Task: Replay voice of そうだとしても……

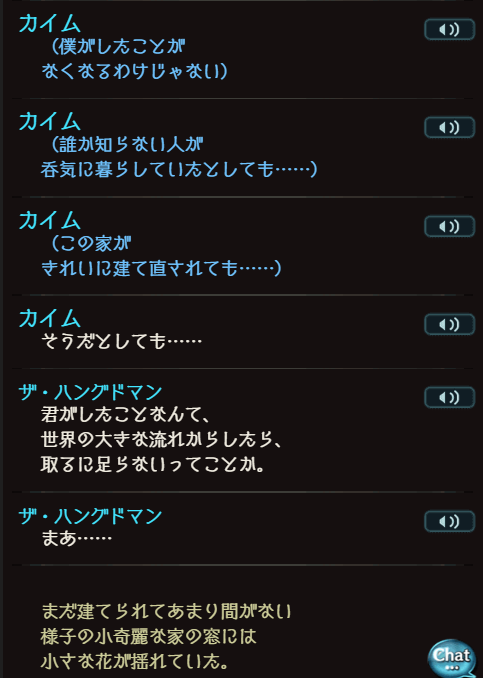Action: (x=449, y=324)
